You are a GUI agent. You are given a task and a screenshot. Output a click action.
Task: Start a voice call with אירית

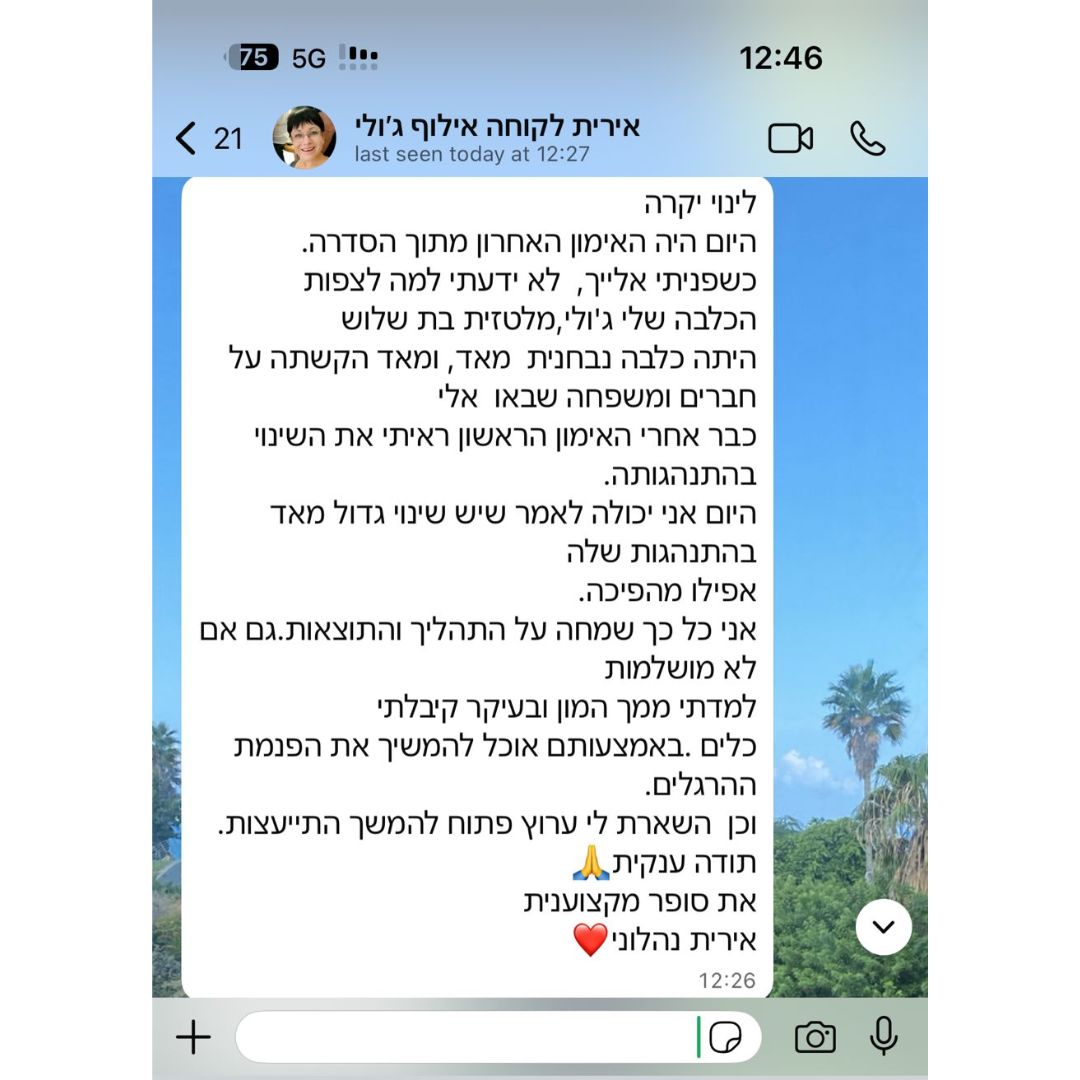[867, 138]
